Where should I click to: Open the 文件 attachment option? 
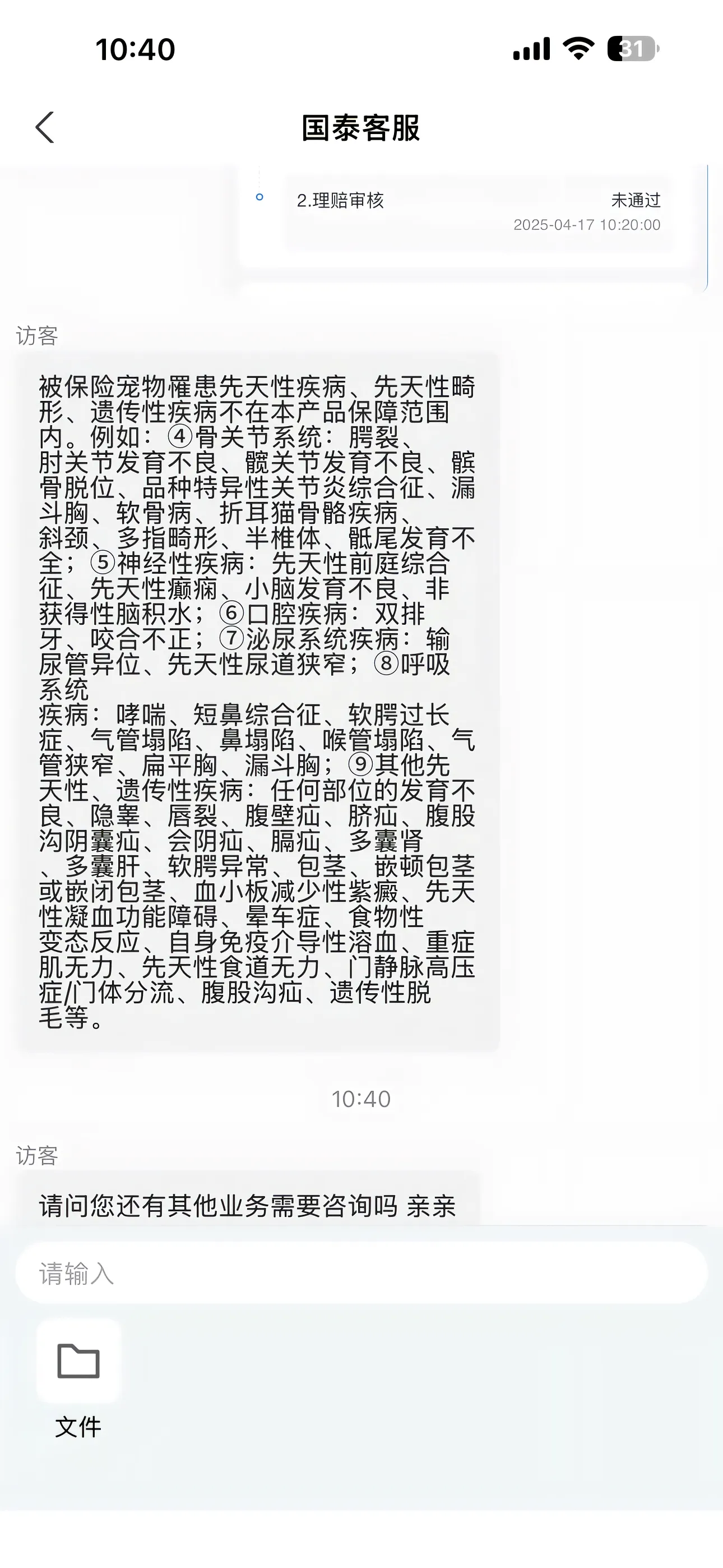click(78, 1361)
